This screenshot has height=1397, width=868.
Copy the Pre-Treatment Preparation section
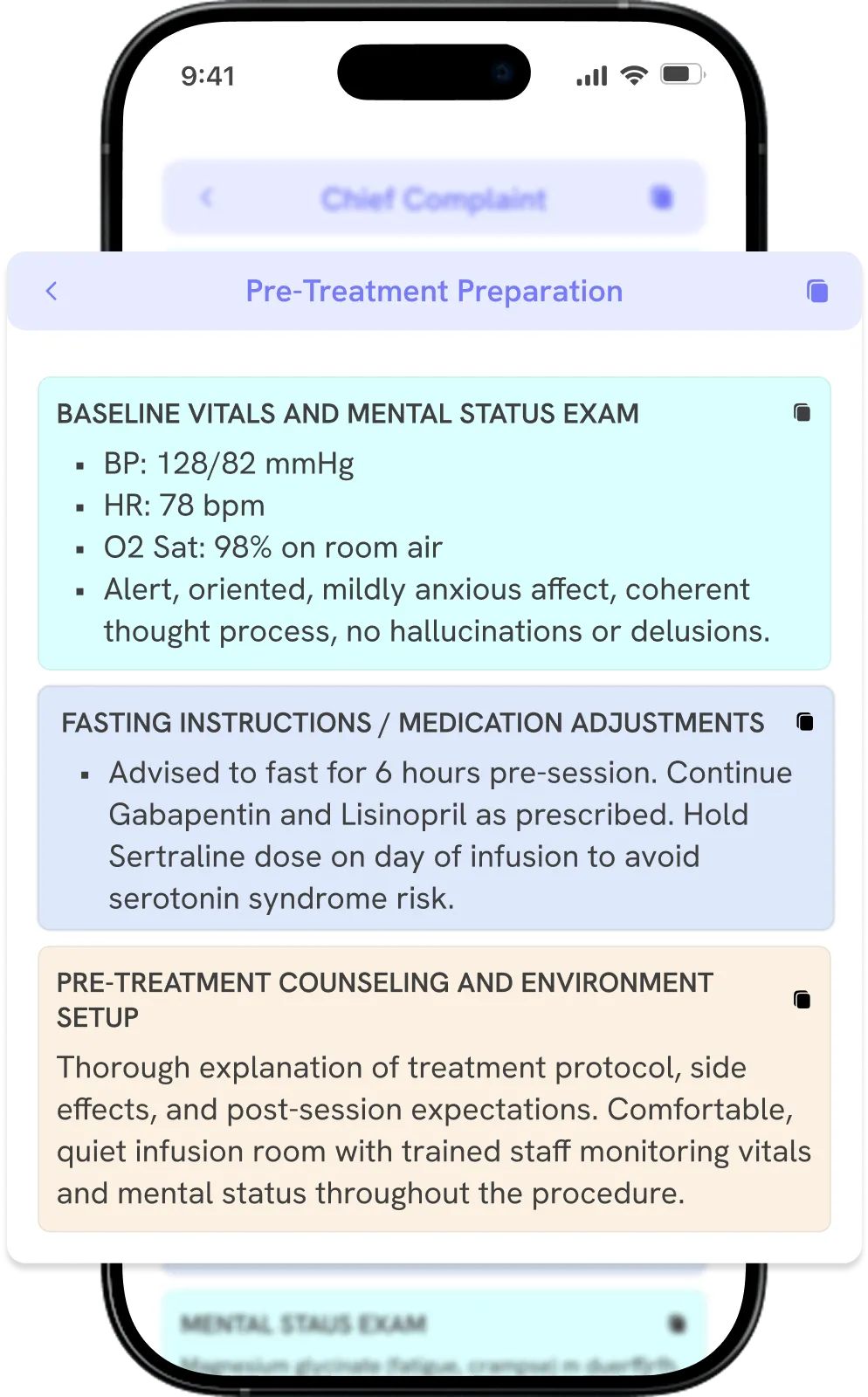816,291
